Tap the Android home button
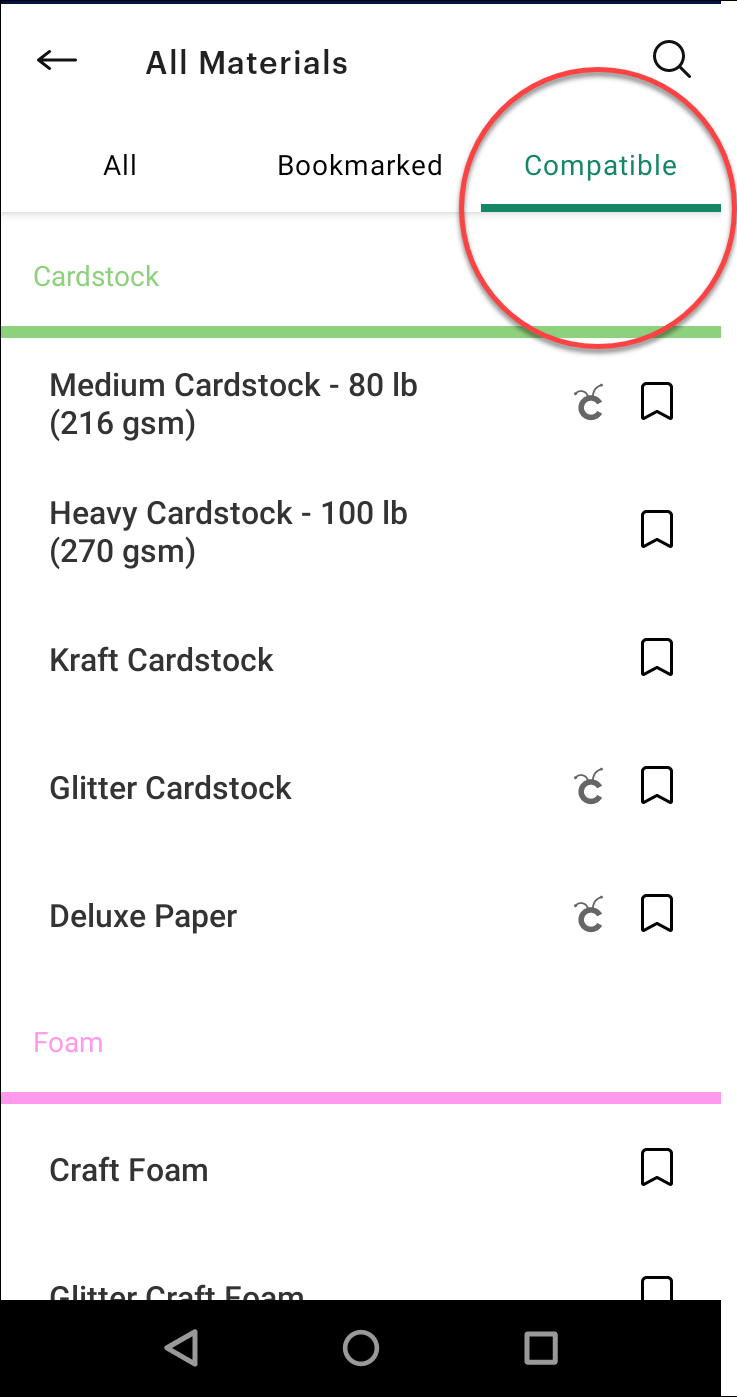 coord(361,1347)
